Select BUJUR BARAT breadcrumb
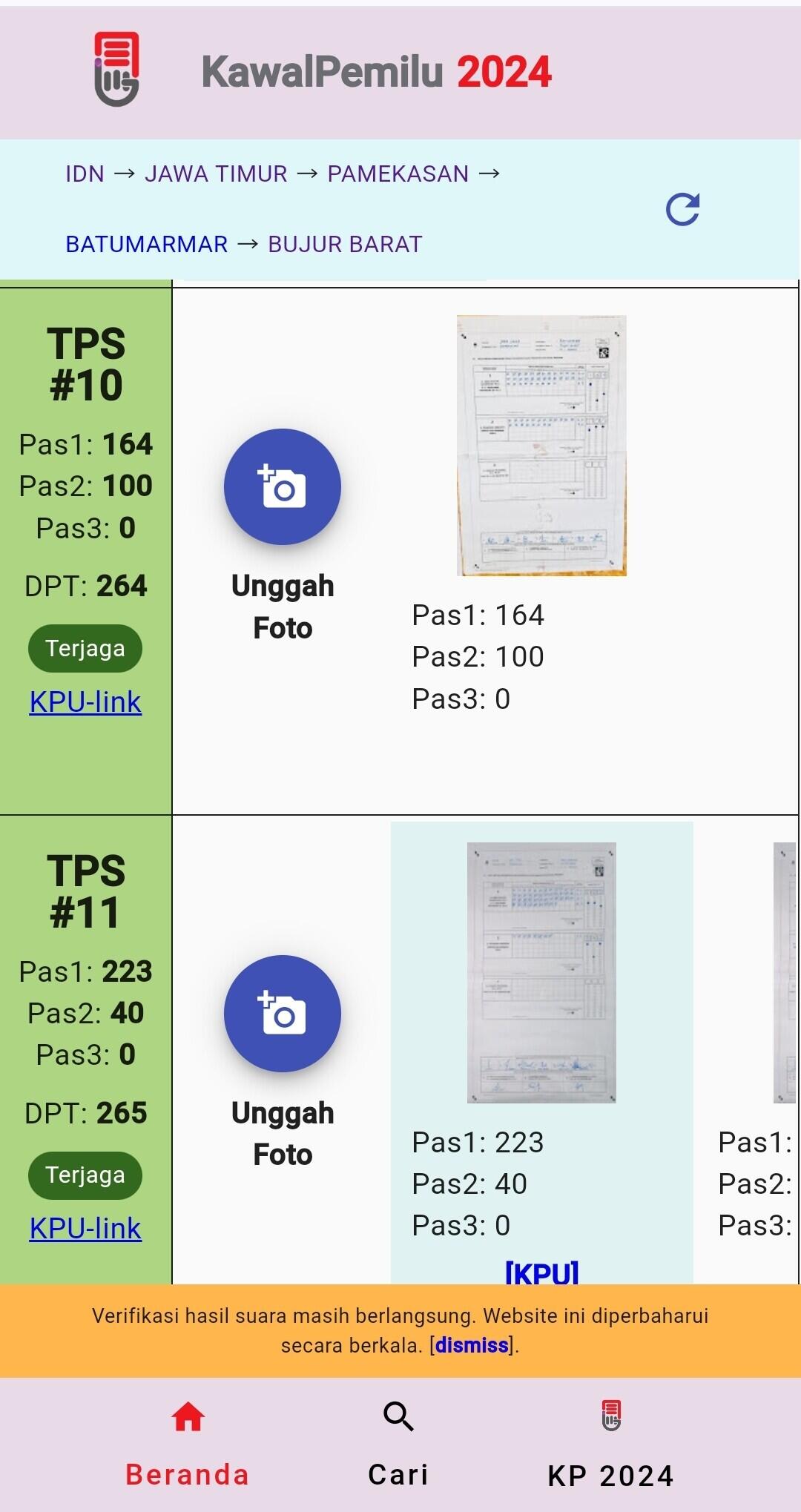The height and width of the screenshot is (1512, 801). point(345,244)
